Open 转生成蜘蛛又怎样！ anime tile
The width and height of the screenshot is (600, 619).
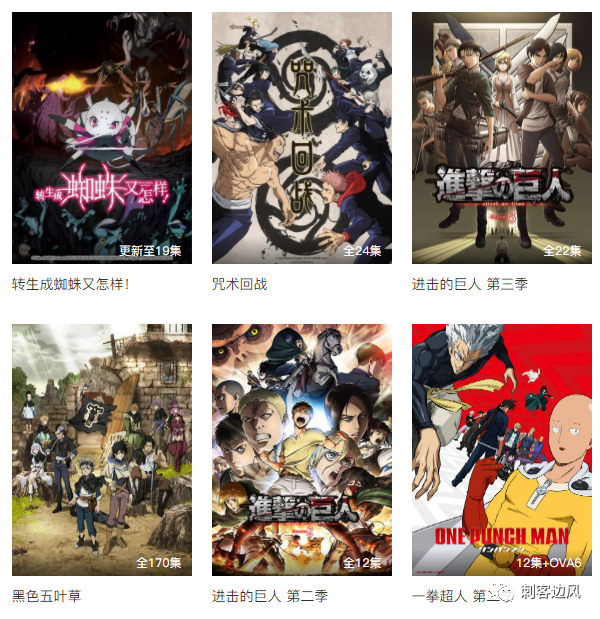(101, 138)
